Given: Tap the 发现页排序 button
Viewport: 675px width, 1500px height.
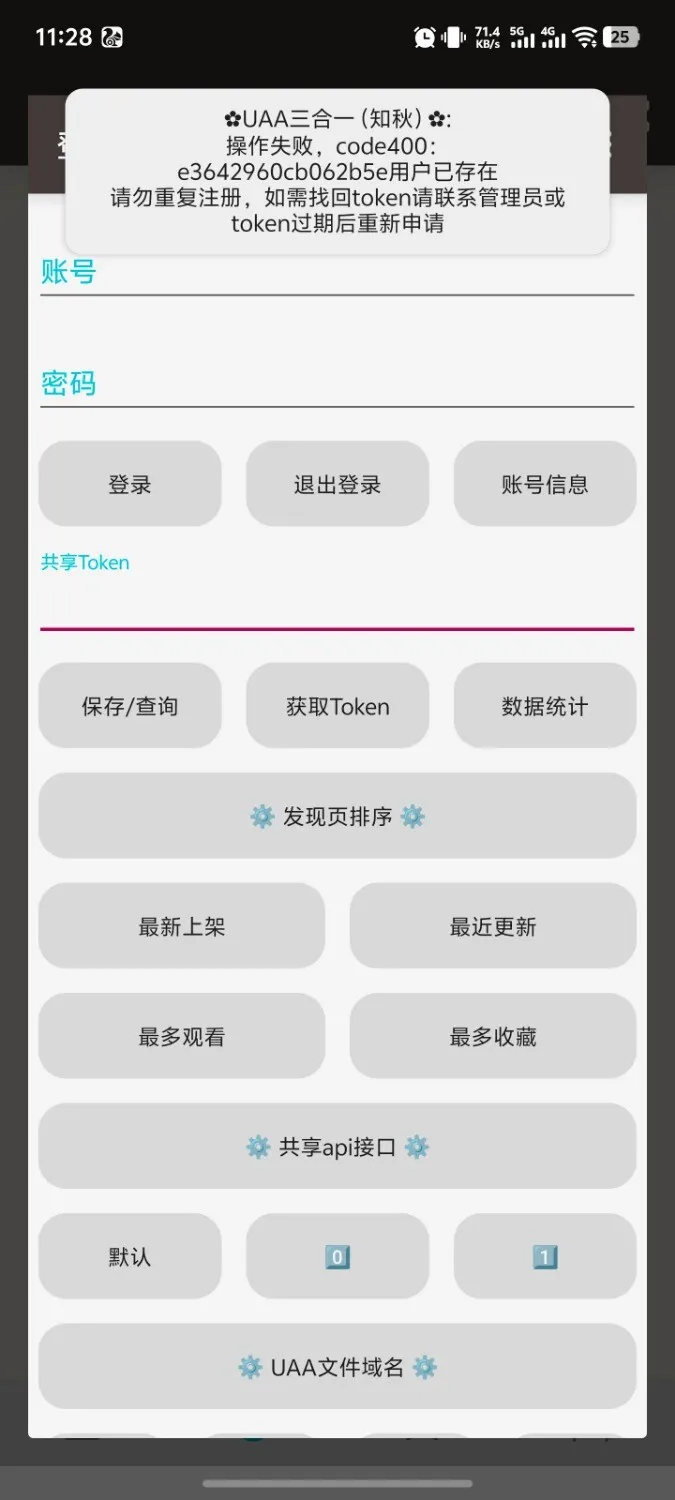Looking at the screenshot, I should click(x=337, y=816).
